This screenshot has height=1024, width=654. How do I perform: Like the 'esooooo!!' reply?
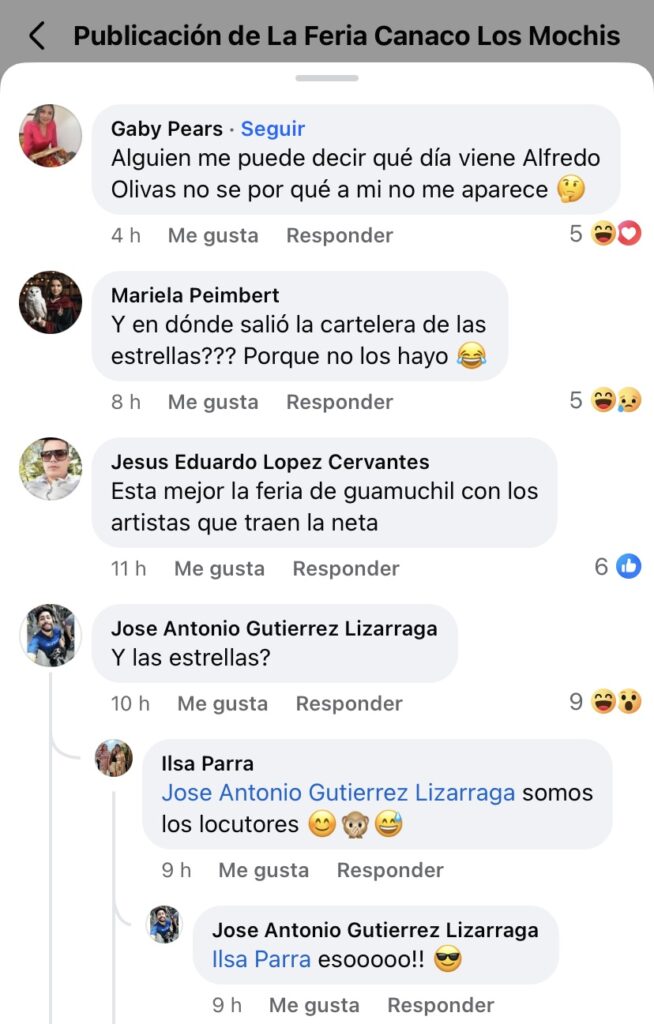tap(314, 1005)
